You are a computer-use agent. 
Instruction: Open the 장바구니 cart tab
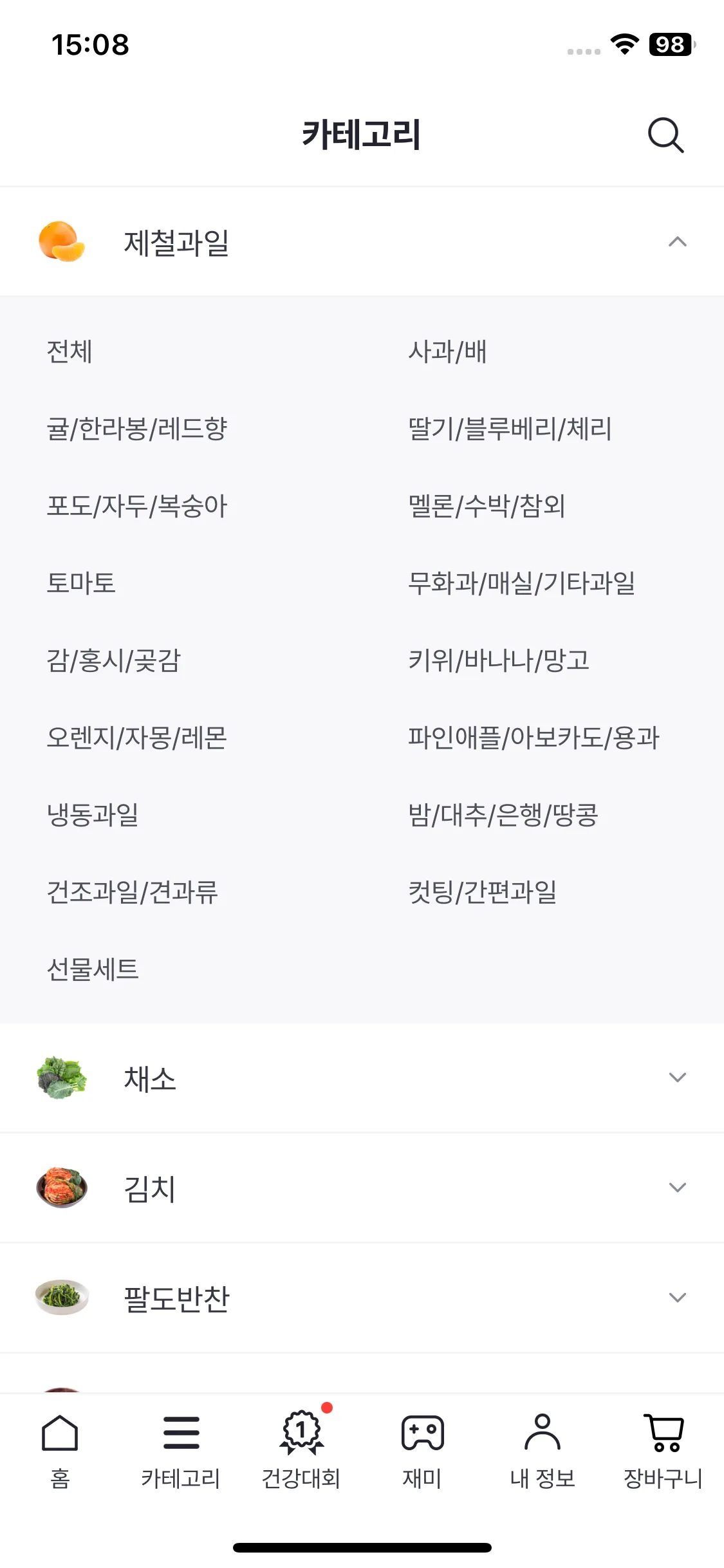click(663, 1450)
